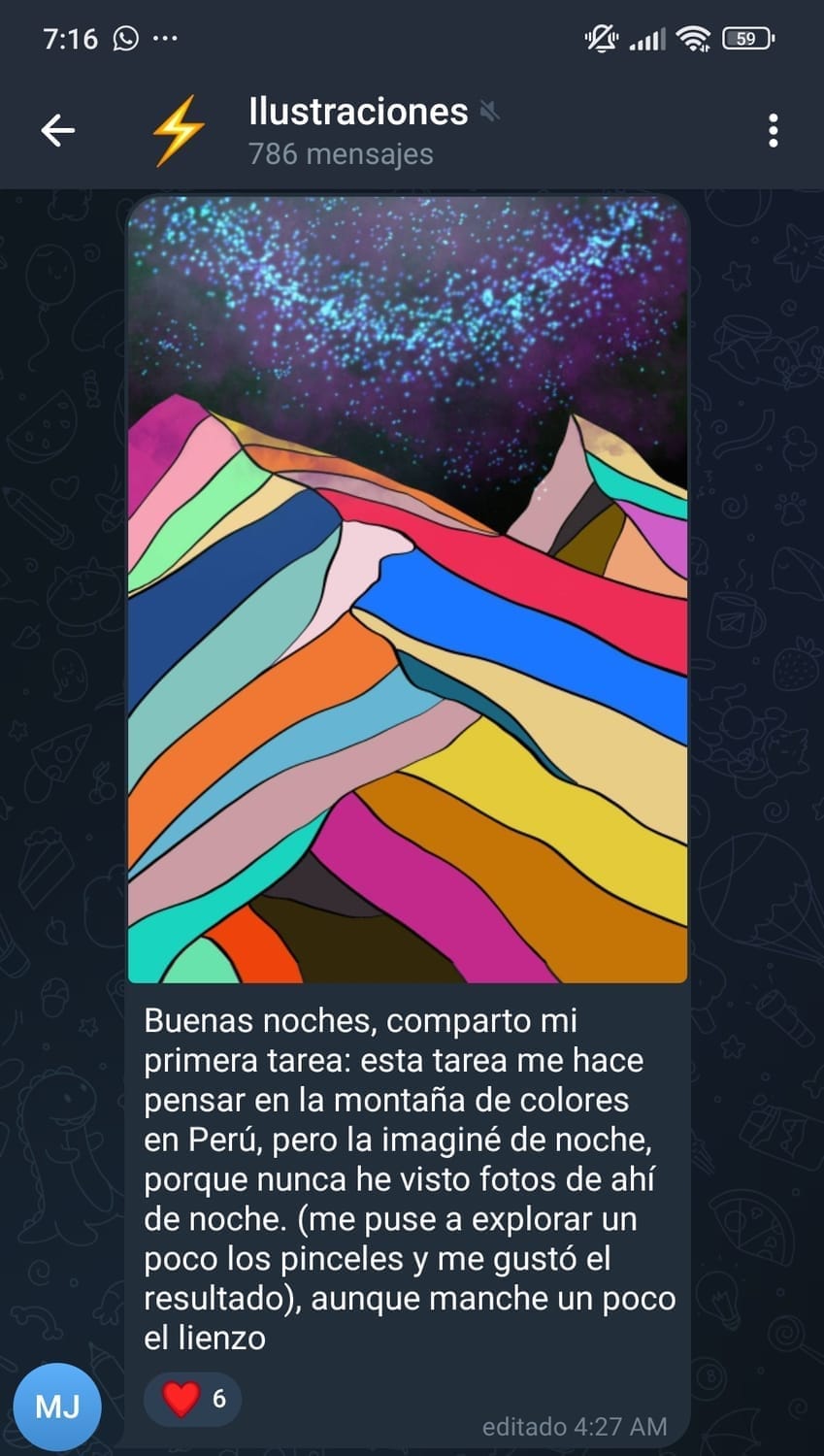This screenshot has width=824, height=1456.
Task: Go back from the Ilustraciones chat
Action: [x=57, y=130]
